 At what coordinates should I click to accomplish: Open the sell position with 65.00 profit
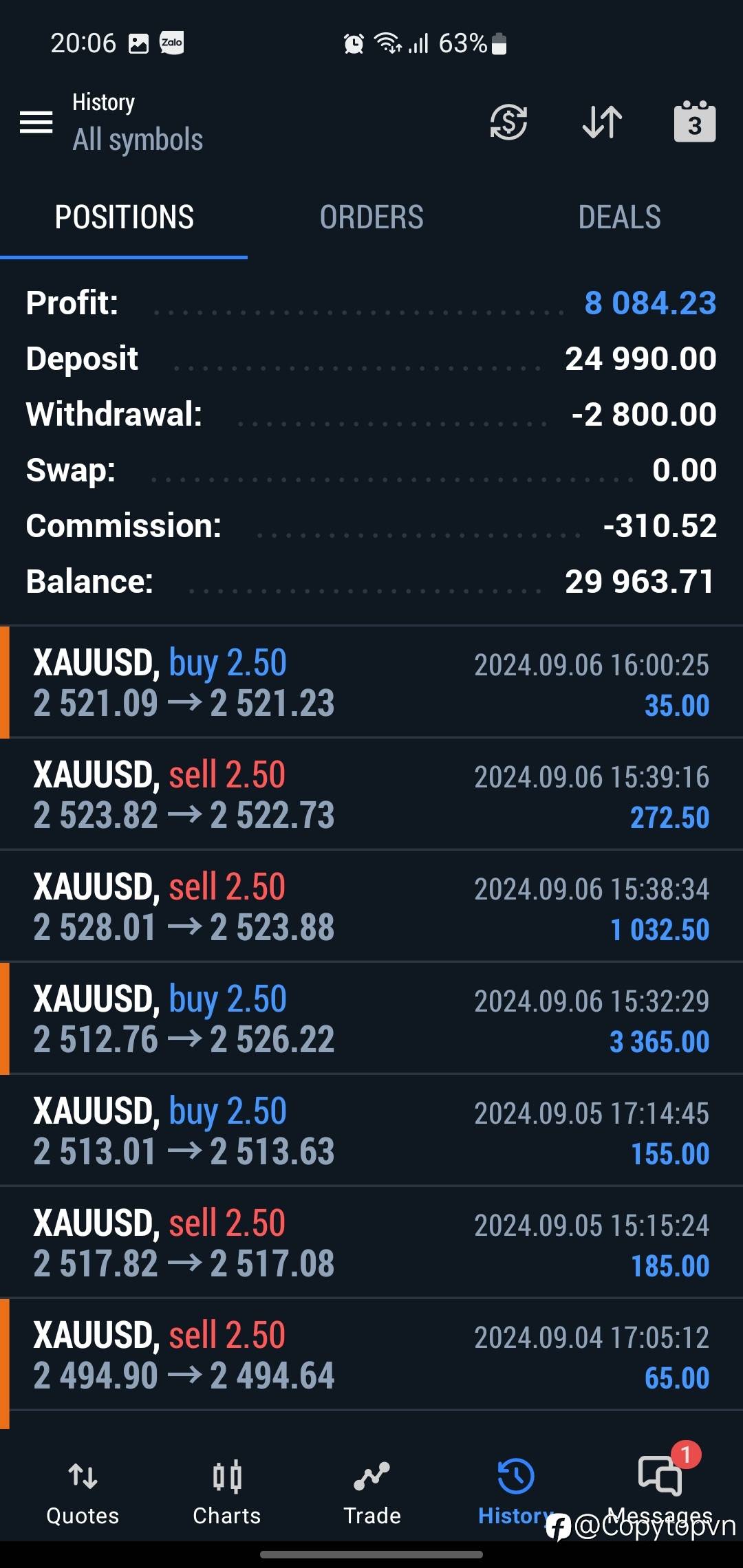(x=371, y=1355)
